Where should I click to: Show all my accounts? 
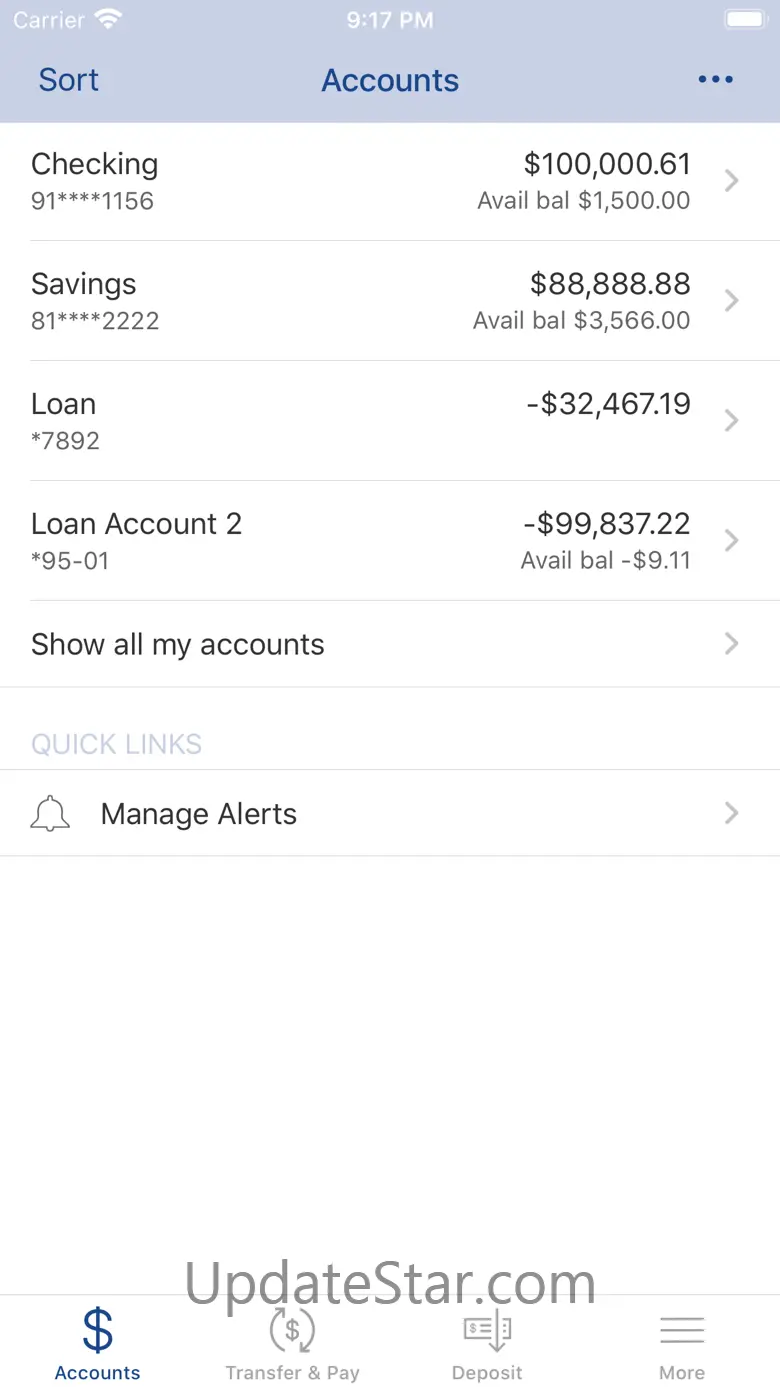[390, 644]
